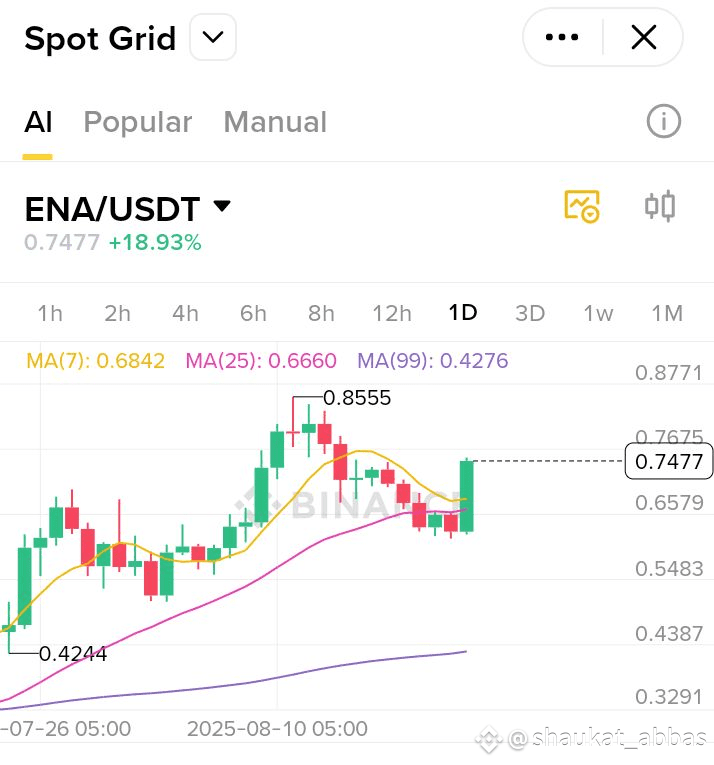Switch to the Manual tab
The image size is (714, 765).
click(x=275, y=122)
